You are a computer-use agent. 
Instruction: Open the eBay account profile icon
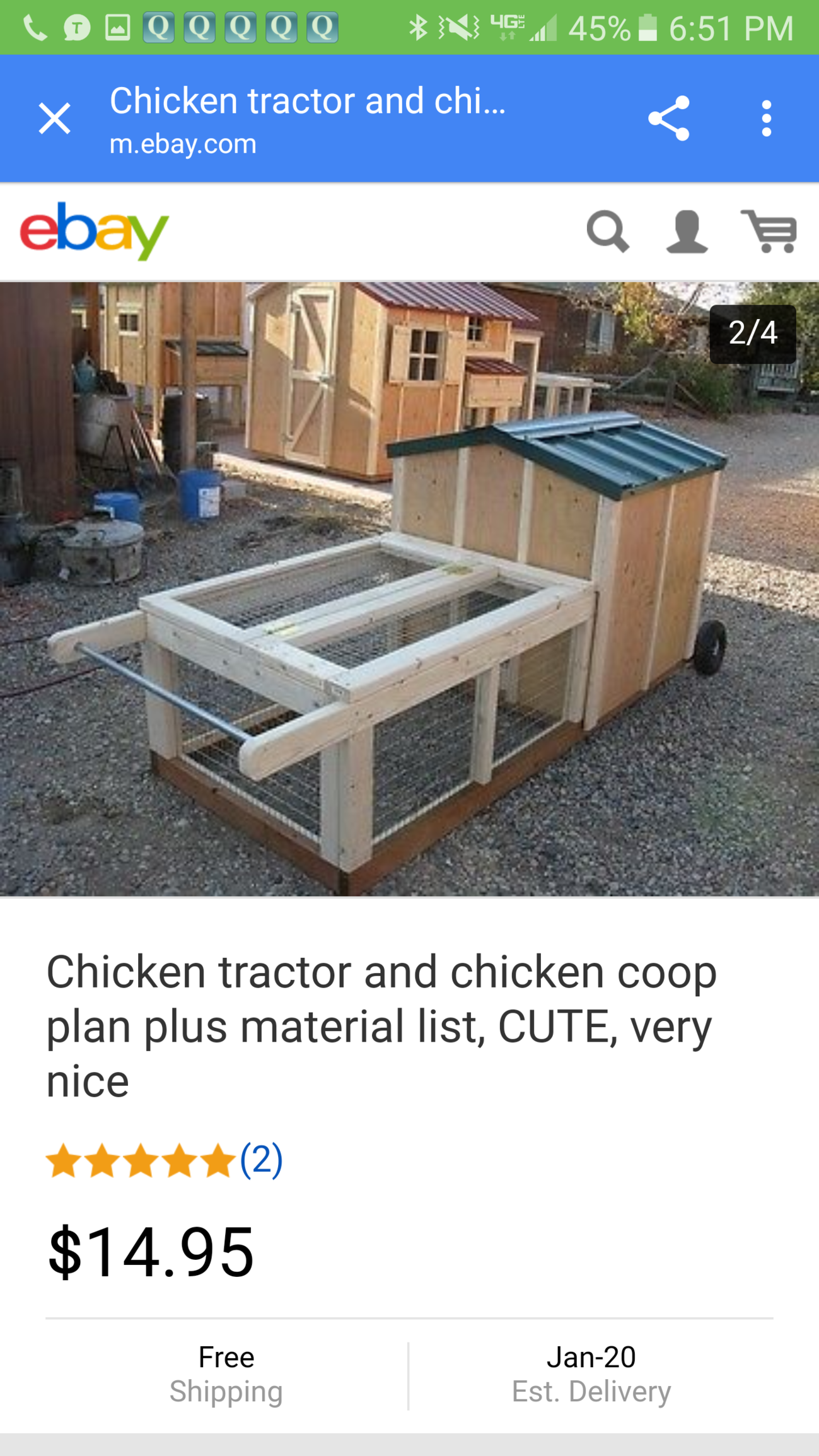(687, 231)
